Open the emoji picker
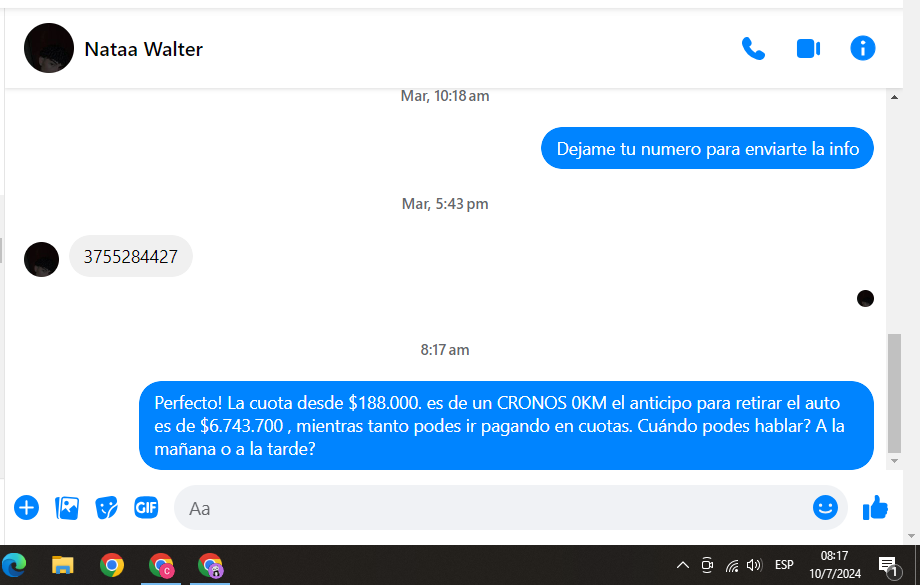This screenshot has height=585, width=920. (x=825, y=508)
